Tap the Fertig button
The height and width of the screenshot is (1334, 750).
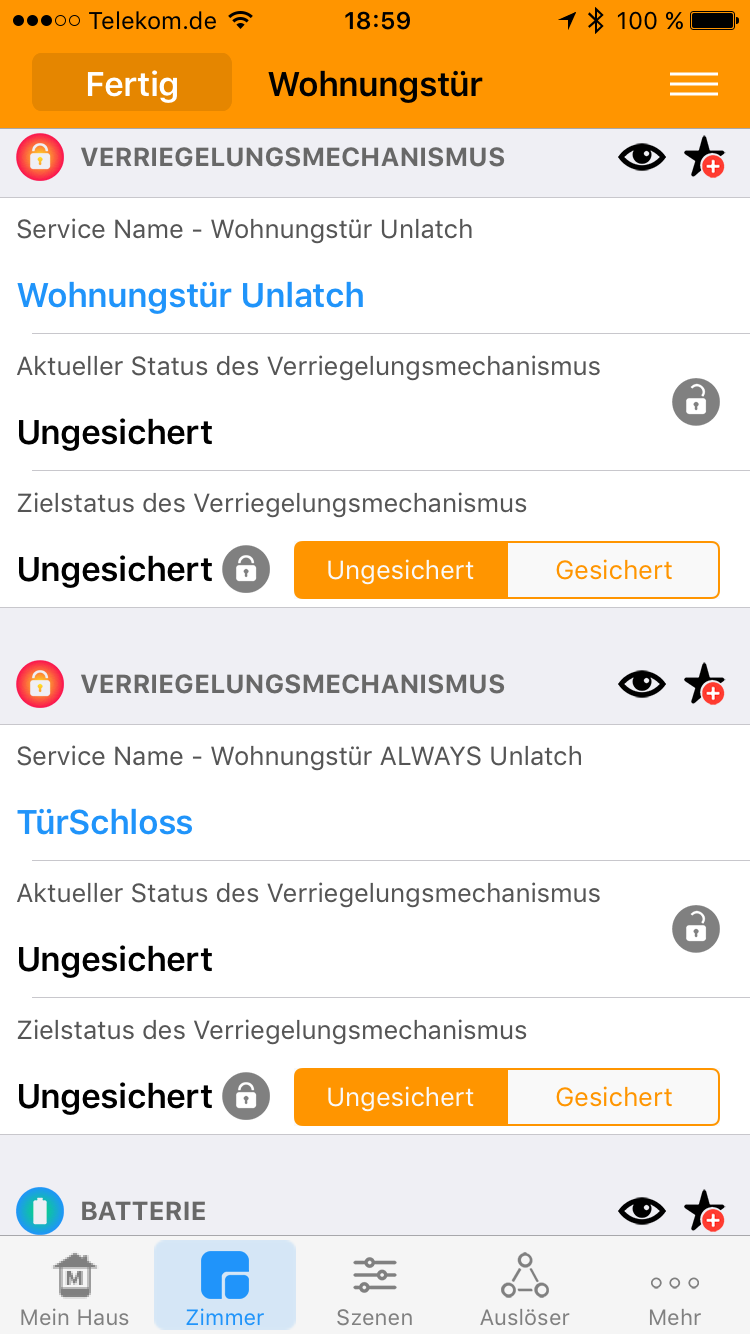132,84
